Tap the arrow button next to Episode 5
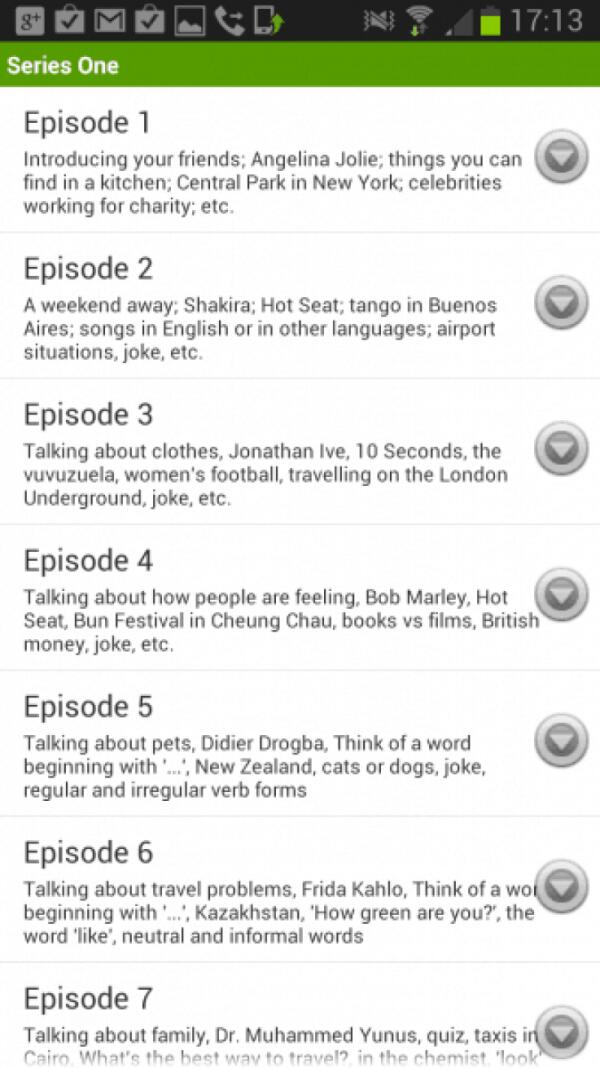The height and width of the screenshot is (1068, 600). tap(561, 741)
